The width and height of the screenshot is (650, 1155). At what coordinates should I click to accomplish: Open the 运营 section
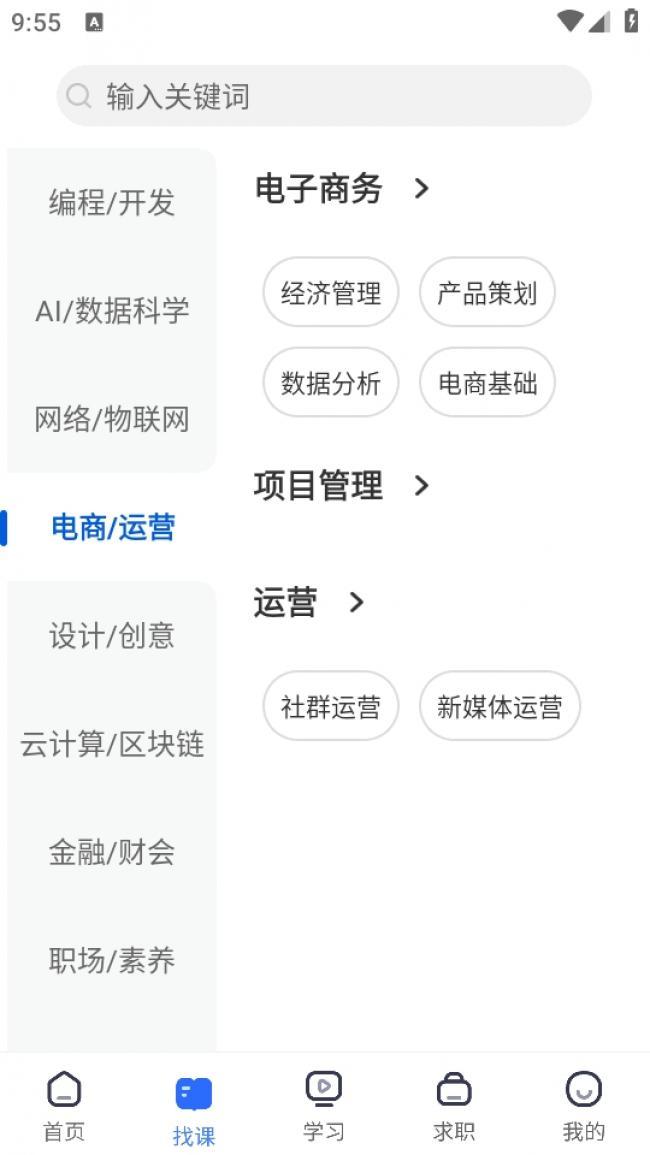(310, 603)
